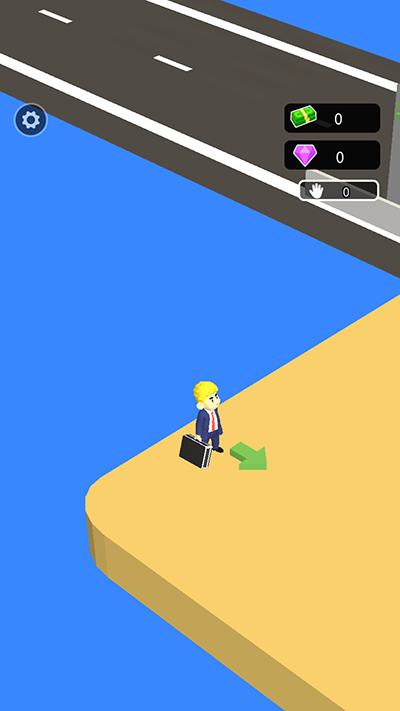Viewport: 400px width, 711px height.
Task: Open the settings gear
Action: pyautogui.click(x=31, y=120)
